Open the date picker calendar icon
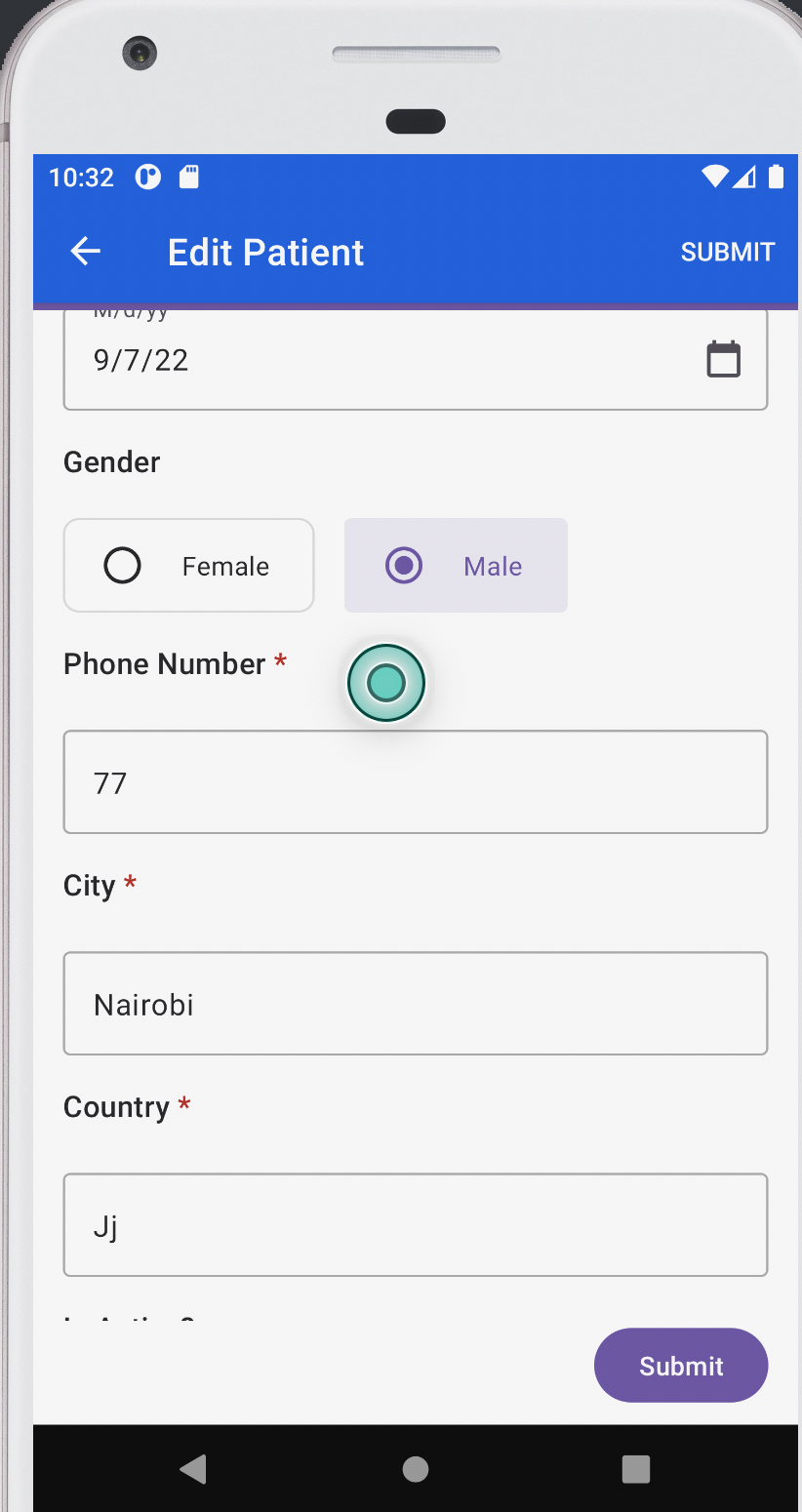This screenshot has width=802, height=1512. pyautogui.click(x=723, y=359)
